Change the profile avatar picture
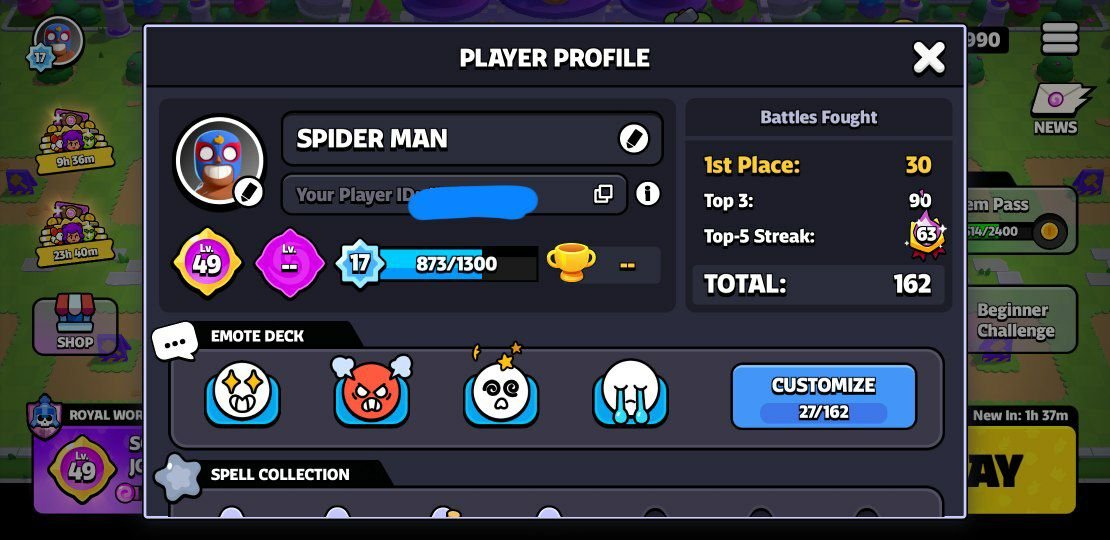Screen dimensions: 1110x540 tap(246, 191)
